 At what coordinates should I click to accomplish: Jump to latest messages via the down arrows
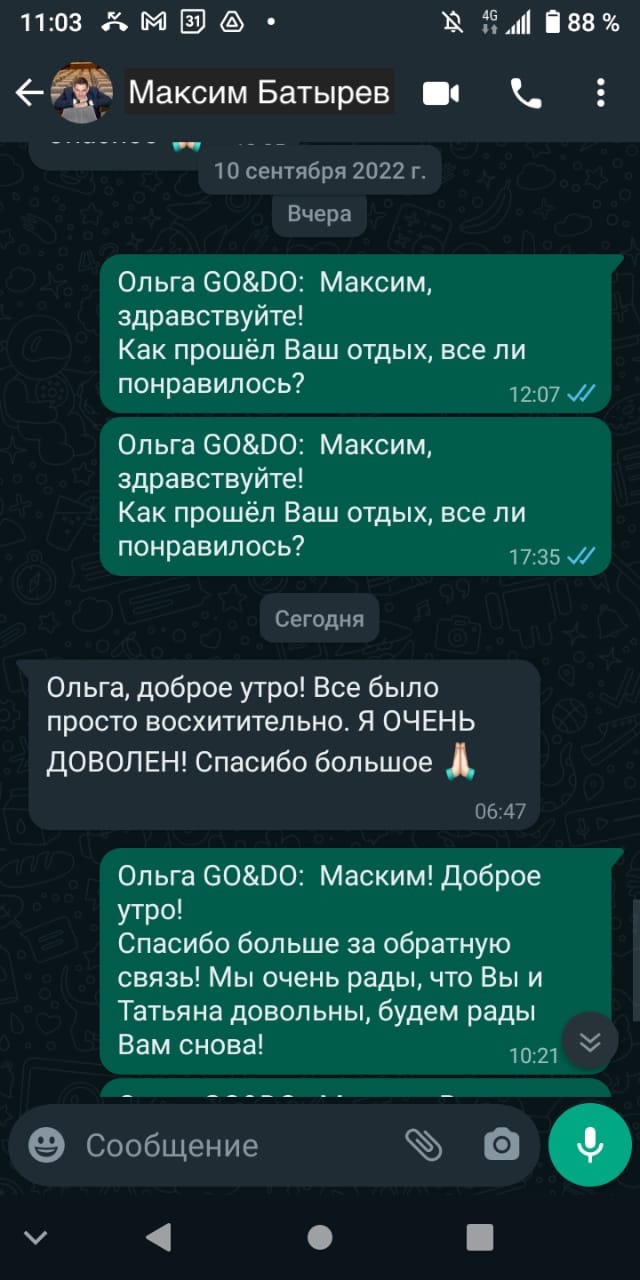point(590,1041)
